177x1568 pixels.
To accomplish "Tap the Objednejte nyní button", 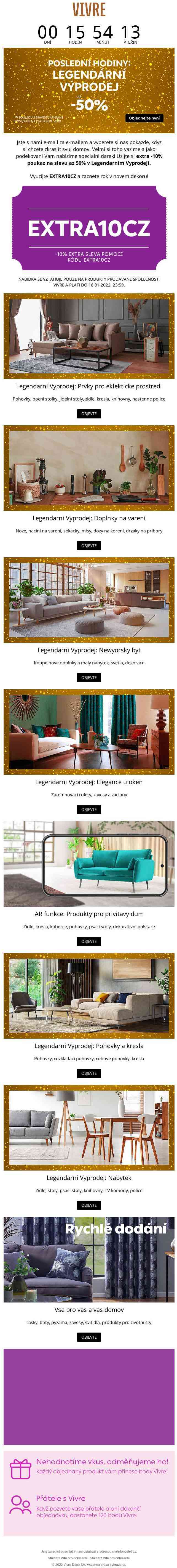I will (144, 118).
